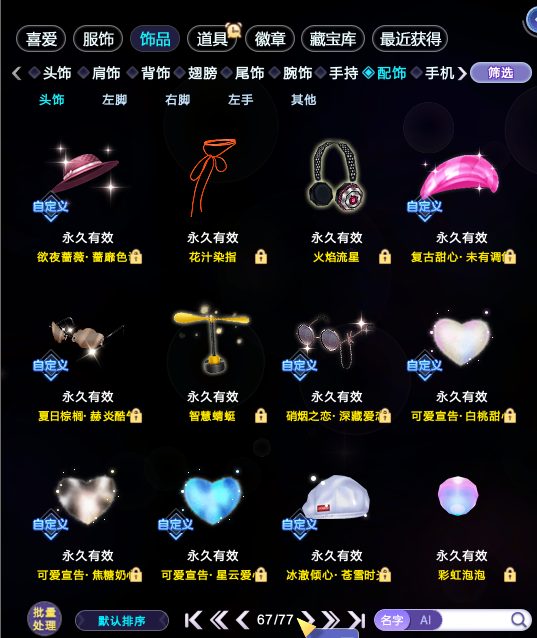The width and height of the screenshot is (537, 638).
Task: Jump to the first page
Action: (x=193, y=620)
